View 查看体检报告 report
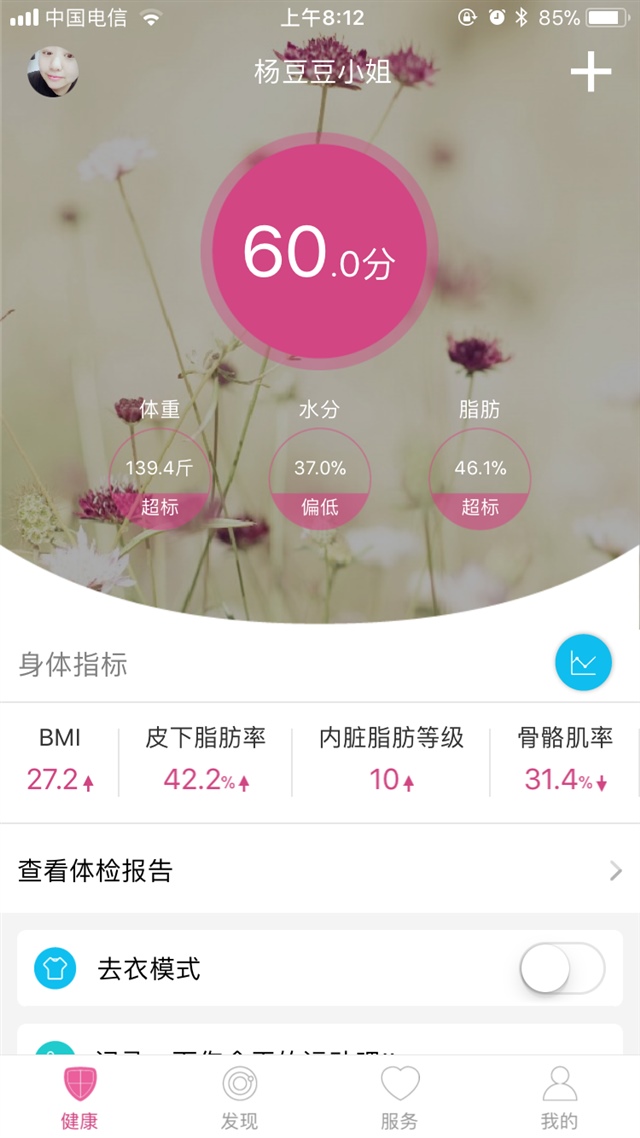 [320, 871]
